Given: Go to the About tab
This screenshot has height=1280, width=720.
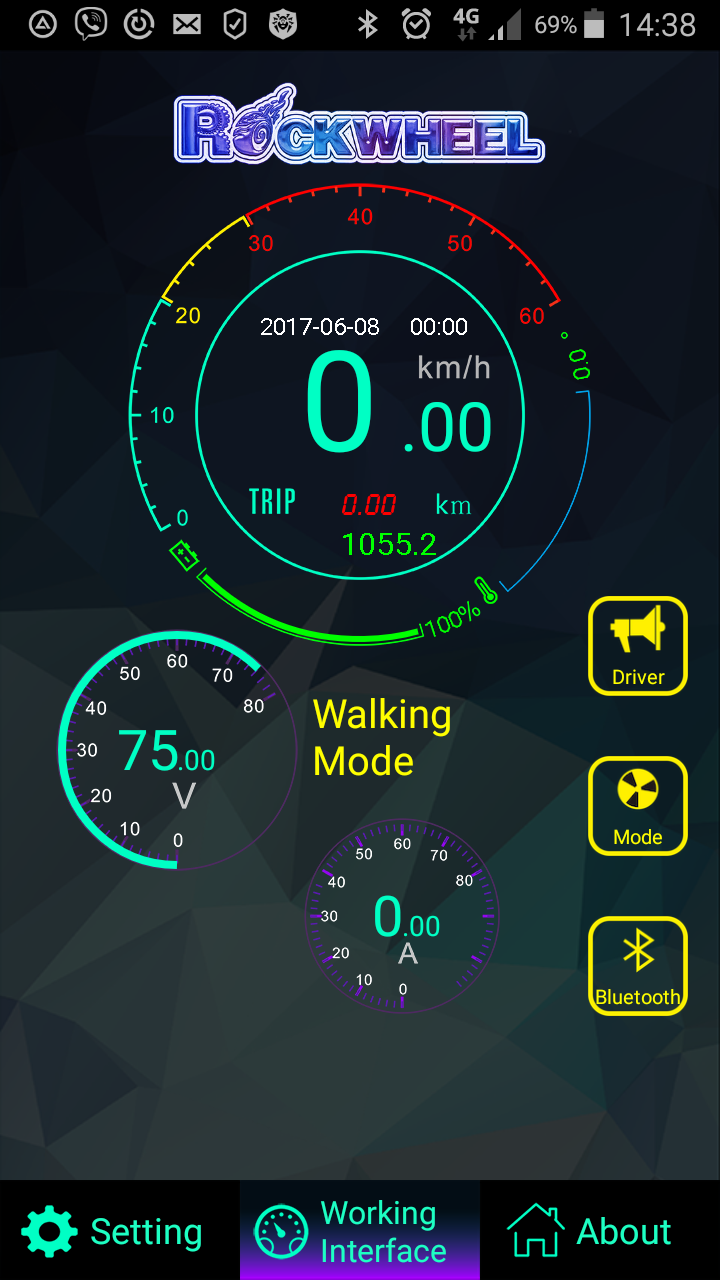Looking at the screenshot, I should click(600, 1231).
